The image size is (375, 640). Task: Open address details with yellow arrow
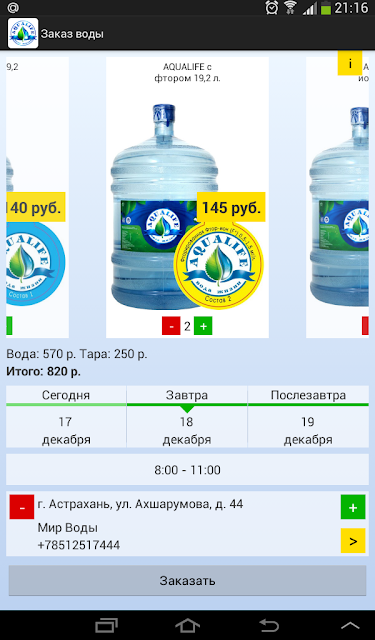pyautogui.click(x=353, y=541)
